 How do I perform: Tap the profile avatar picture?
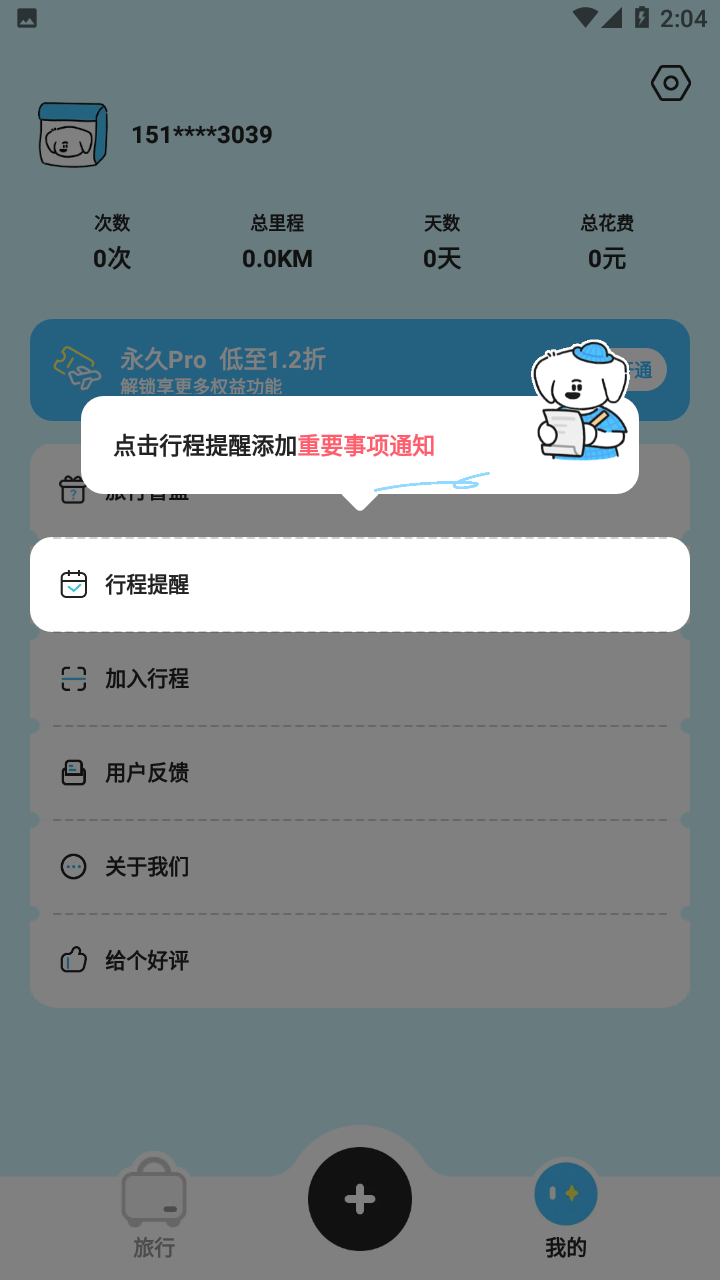[x=72, y=135]
